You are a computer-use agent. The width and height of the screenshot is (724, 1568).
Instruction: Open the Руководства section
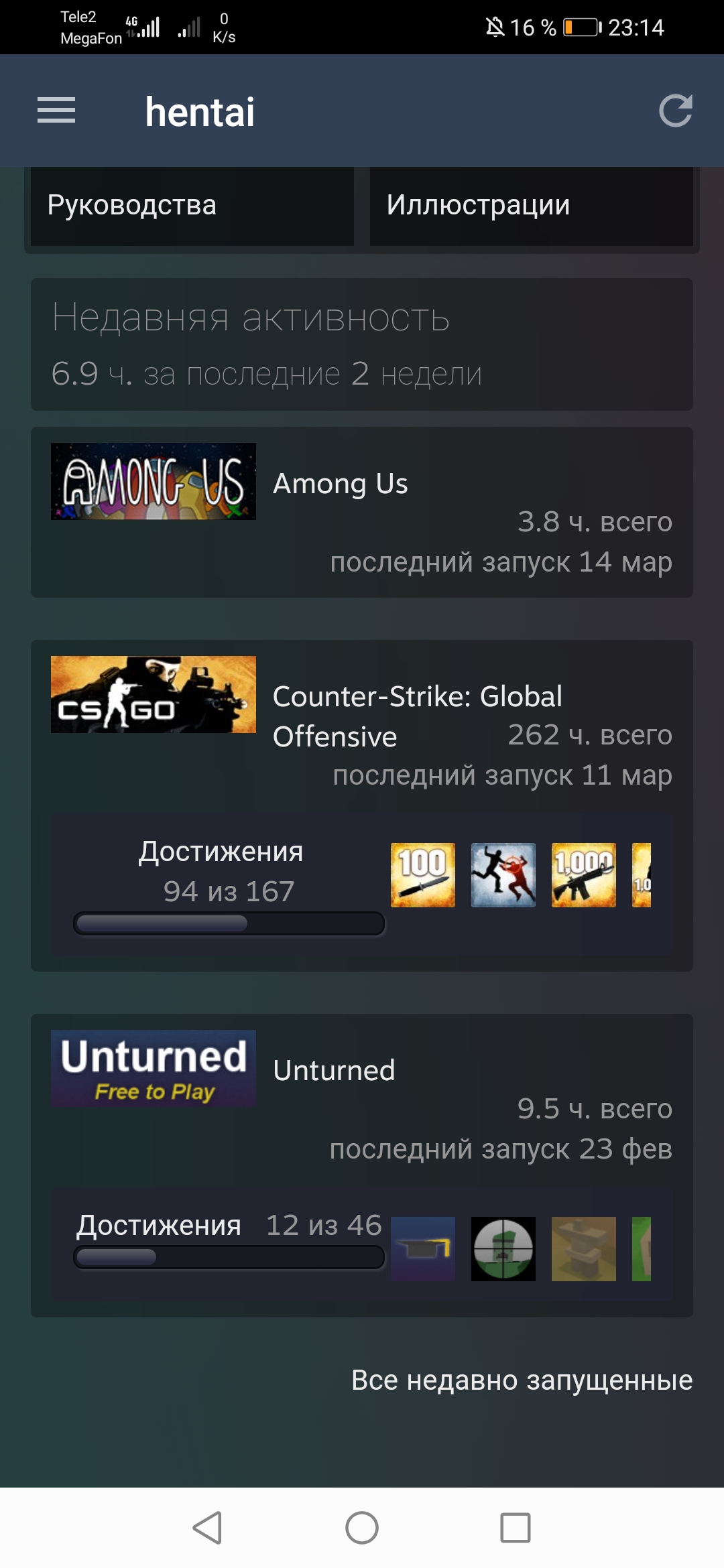coord(192,206)
